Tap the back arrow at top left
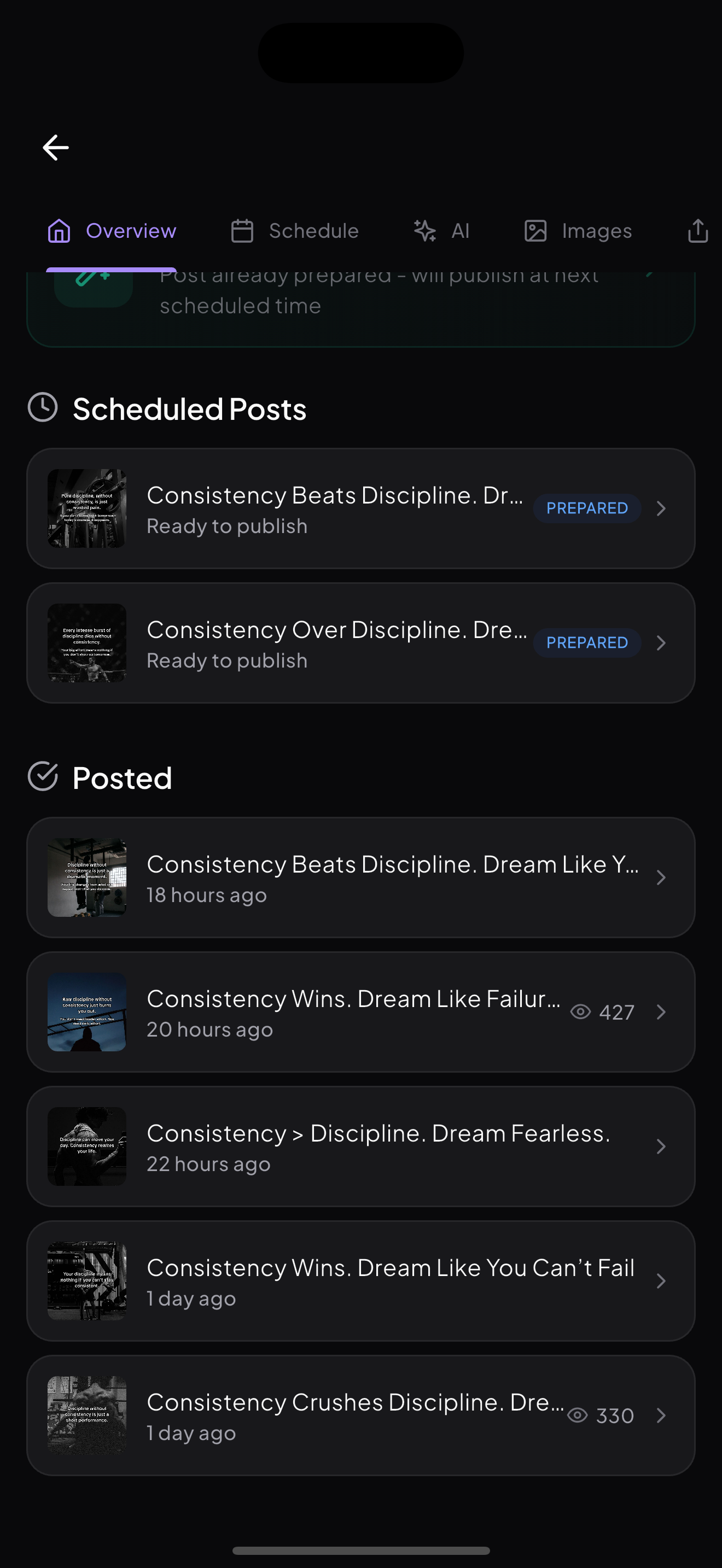The width and height of the screenshot is (722, 1568). (x=55, y=147)
